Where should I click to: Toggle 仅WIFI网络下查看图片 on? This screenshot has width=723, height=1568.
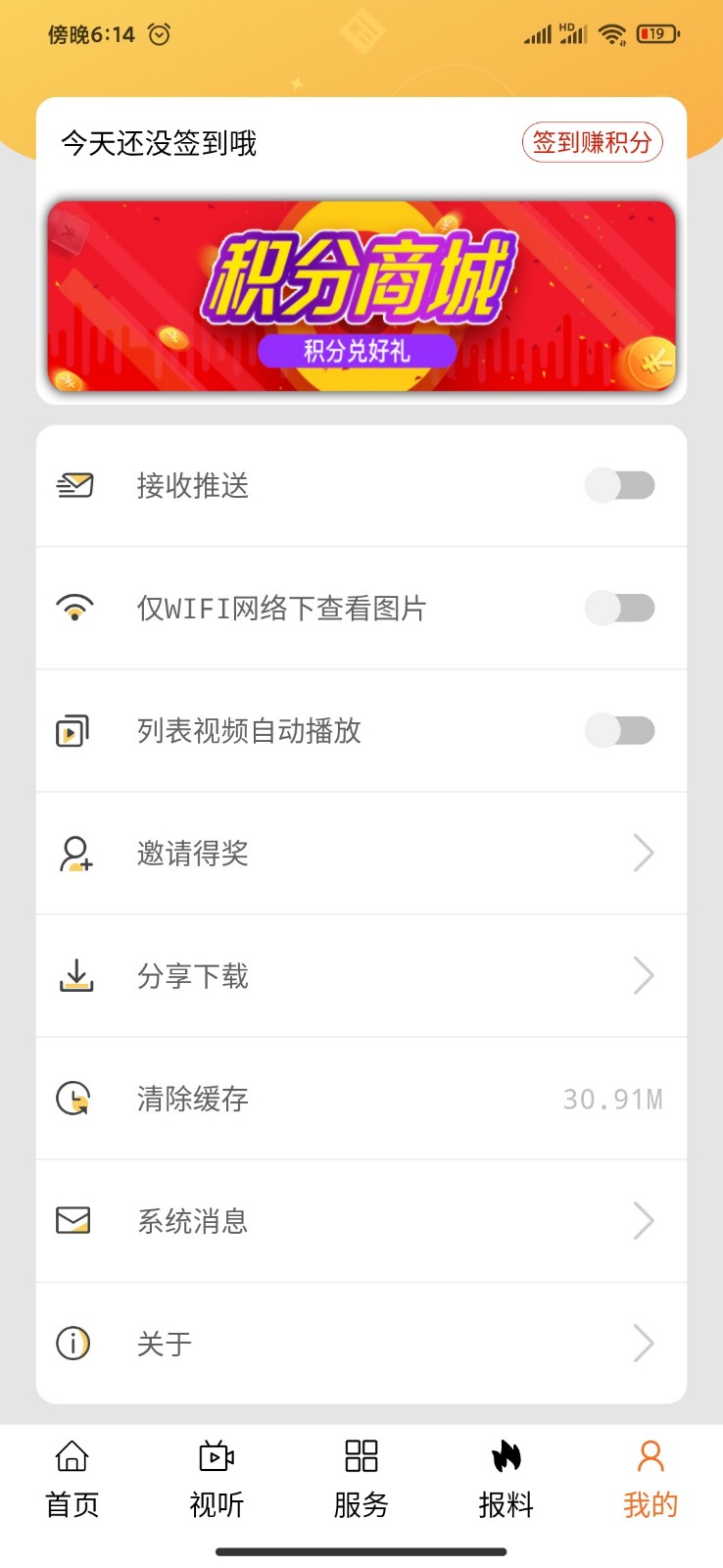619,608
